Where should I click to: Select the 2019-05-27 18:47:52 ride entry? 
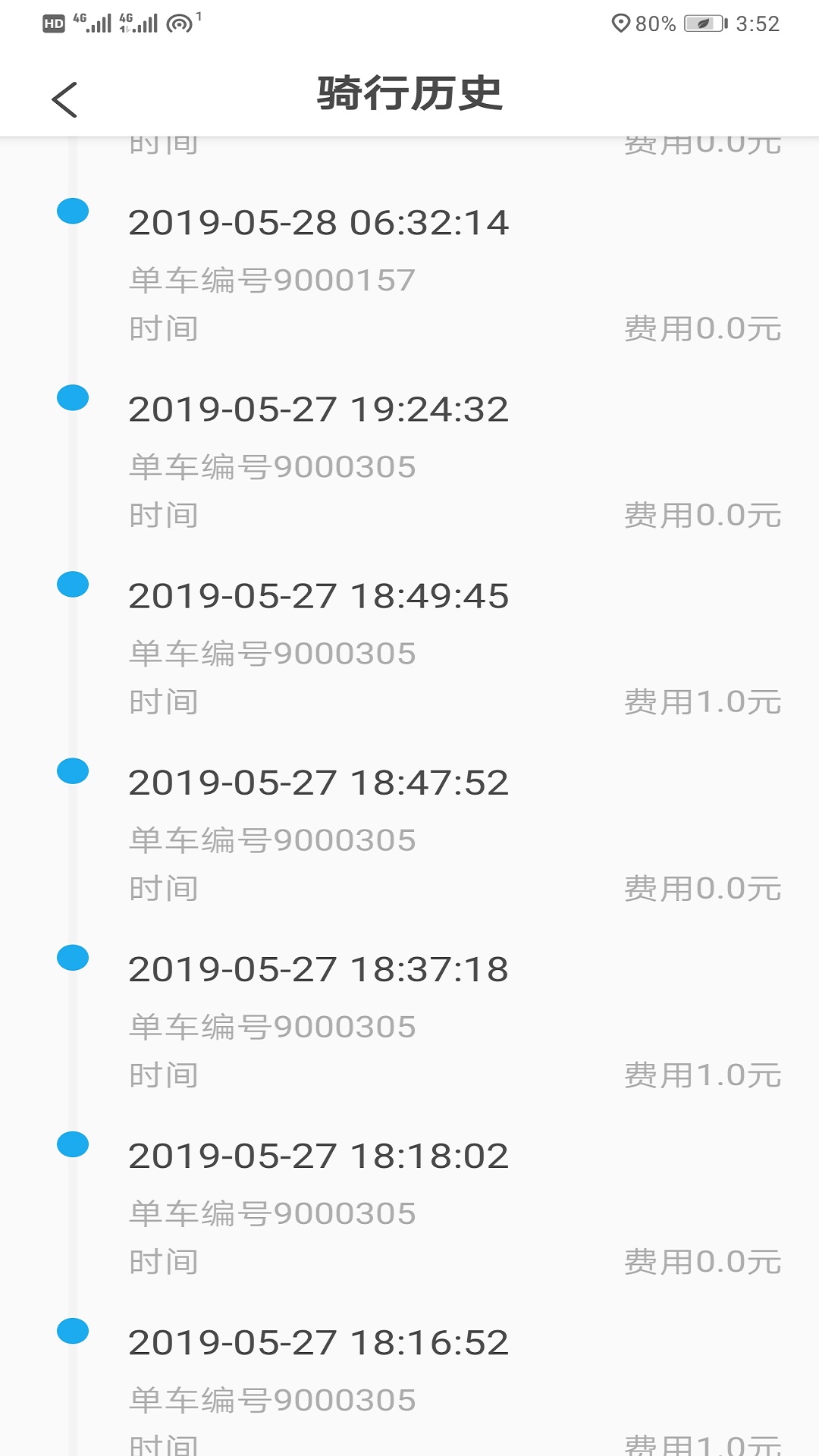coord(318,783)
